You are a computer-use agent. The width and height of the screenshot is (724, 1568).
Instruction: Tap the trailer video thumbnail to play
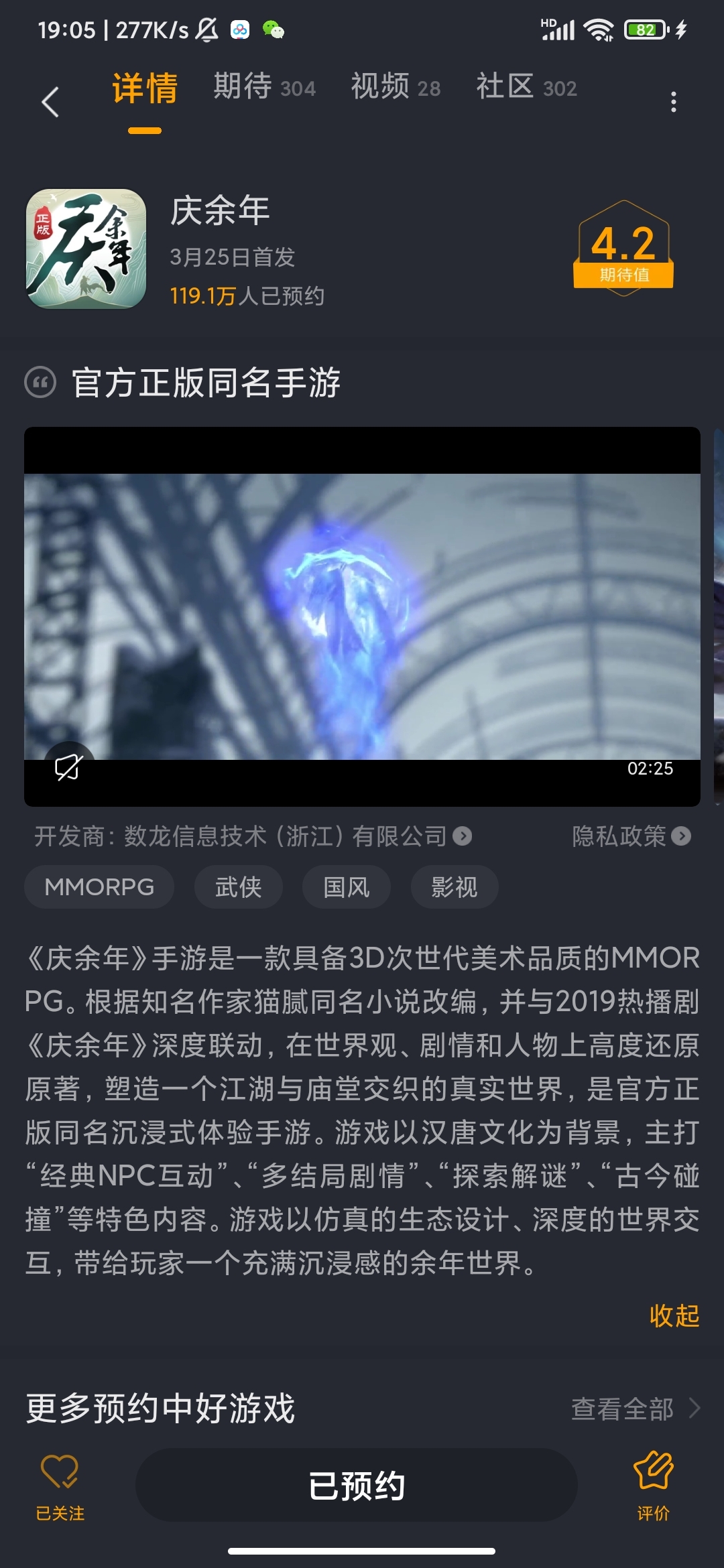[x=362, y=616]
